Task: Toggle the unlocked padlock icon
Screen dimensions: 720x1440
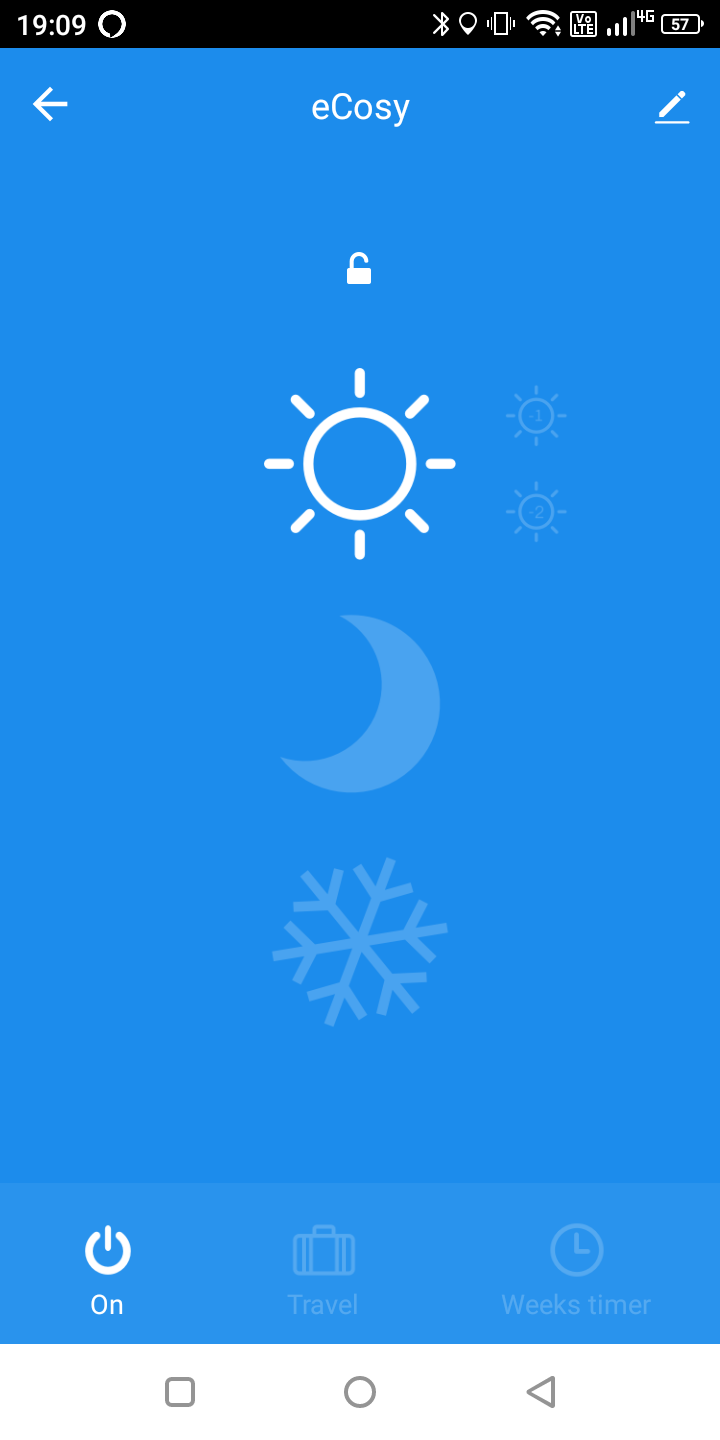Action: pos(359,269)
